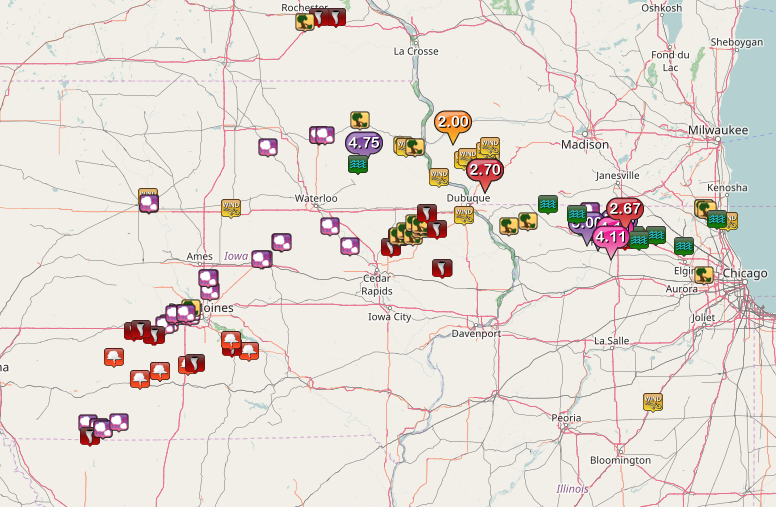The image size is (776, 507).
Task: Open the red 2.67 marker
Action: pyautogui.click(x=625, y=209)
